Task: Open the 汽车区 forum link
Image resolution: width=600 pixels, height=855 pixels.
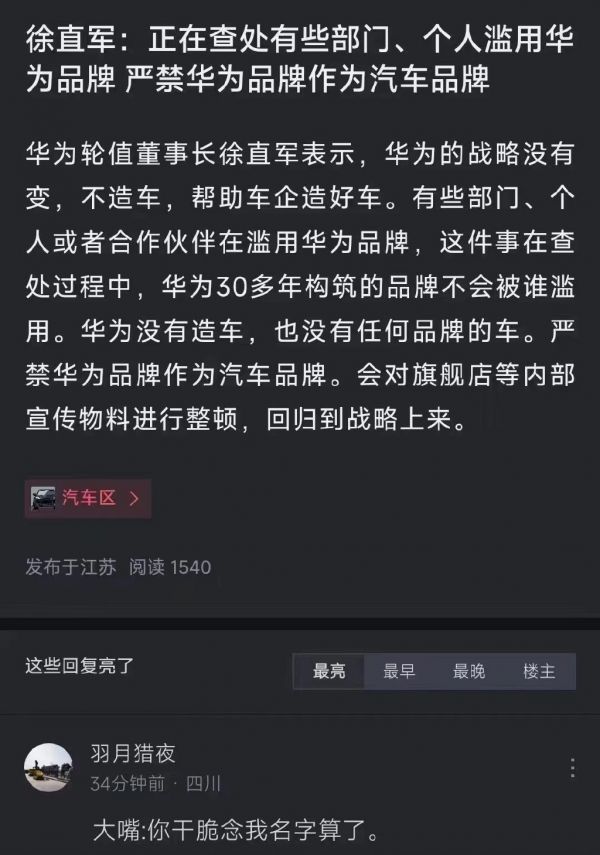Action: click(x=89, y=497)
